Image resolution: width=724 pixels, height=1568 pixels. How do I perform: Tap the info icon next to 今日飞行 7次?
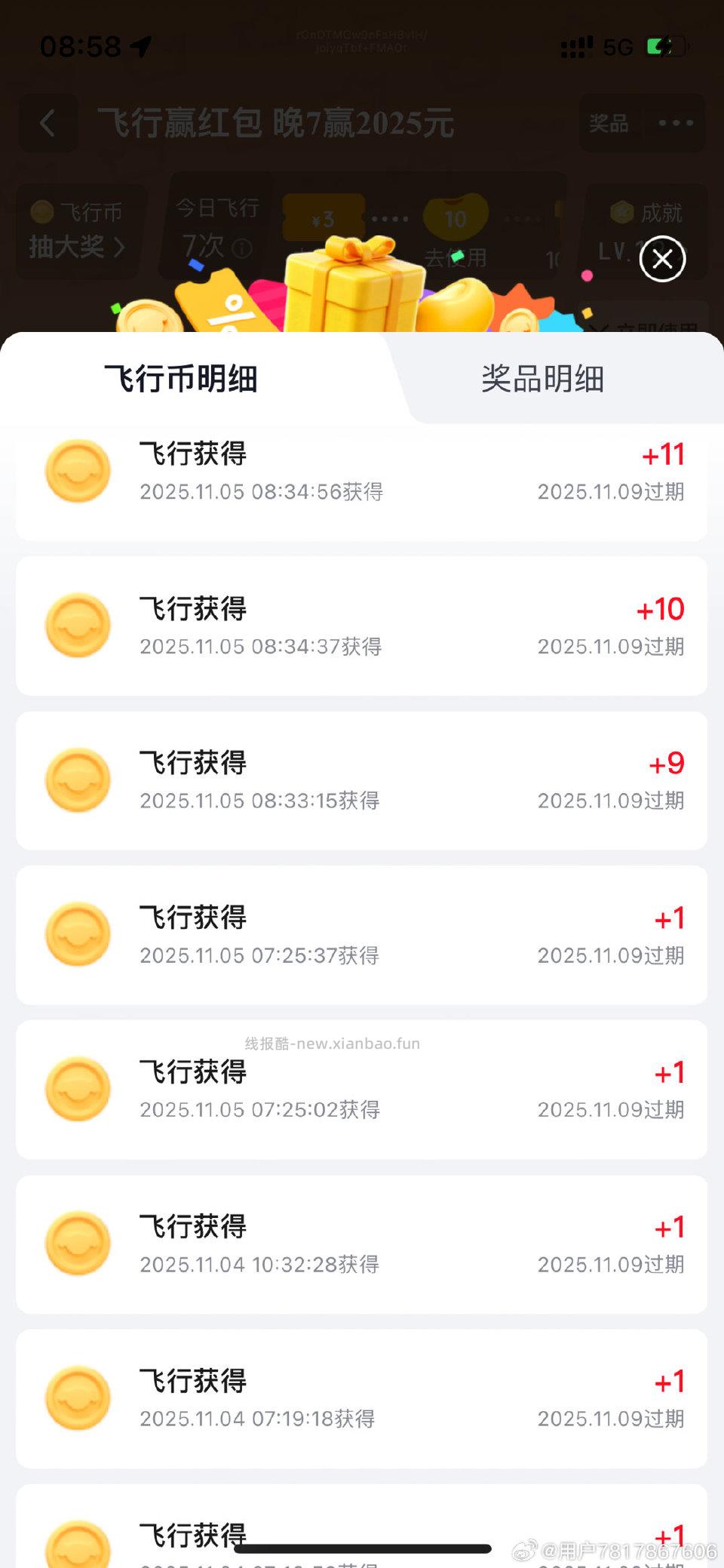[243, 249]
